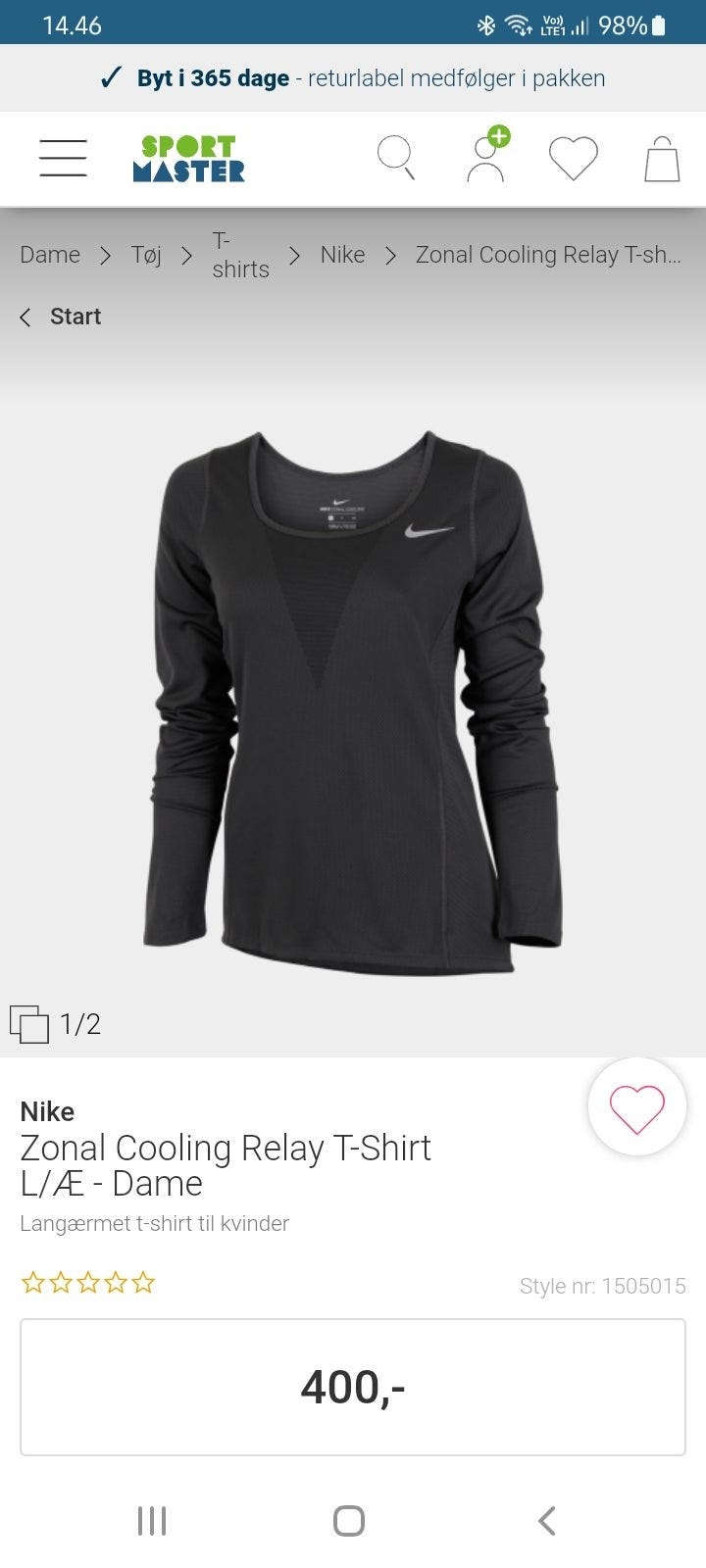Open the search magnifier
This screenshot has width=706, height=1568.
click(x=396, y=158)
